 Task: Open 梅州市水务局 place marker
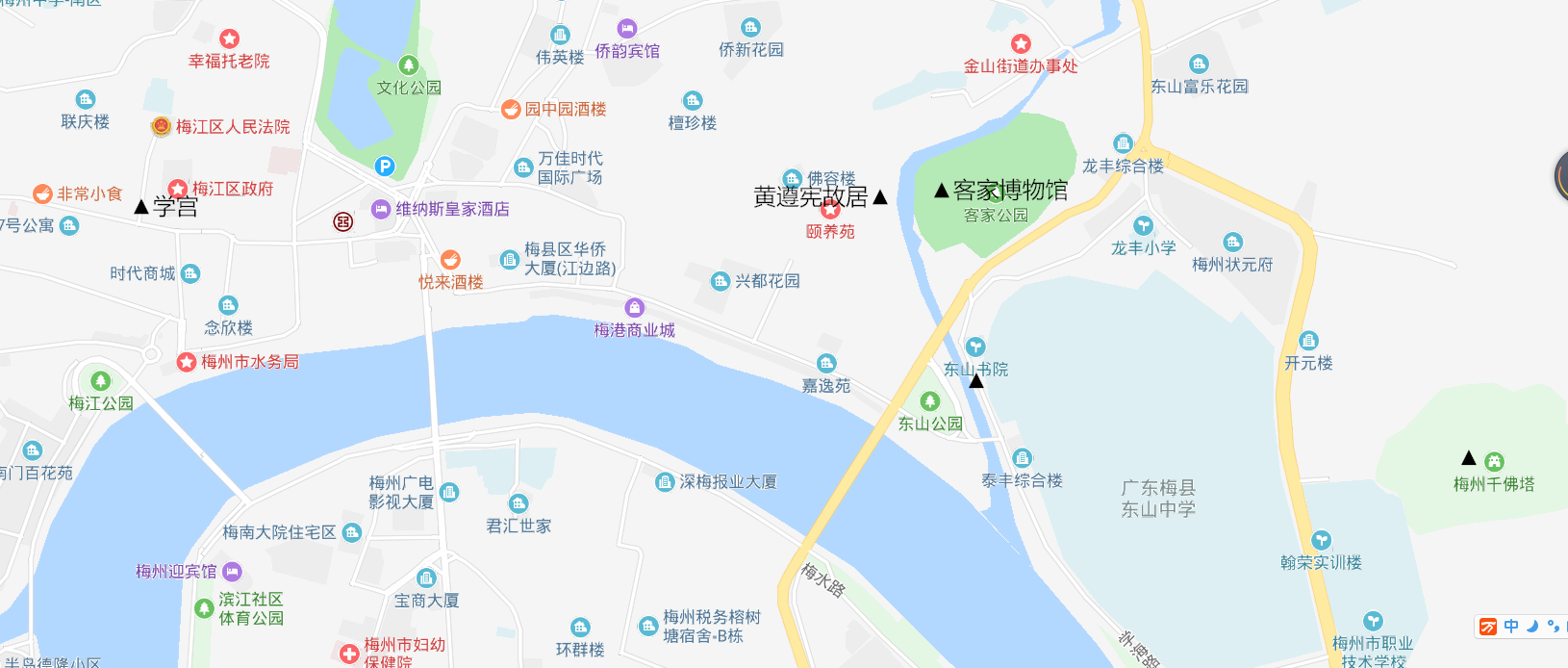(x=187, y=362)
